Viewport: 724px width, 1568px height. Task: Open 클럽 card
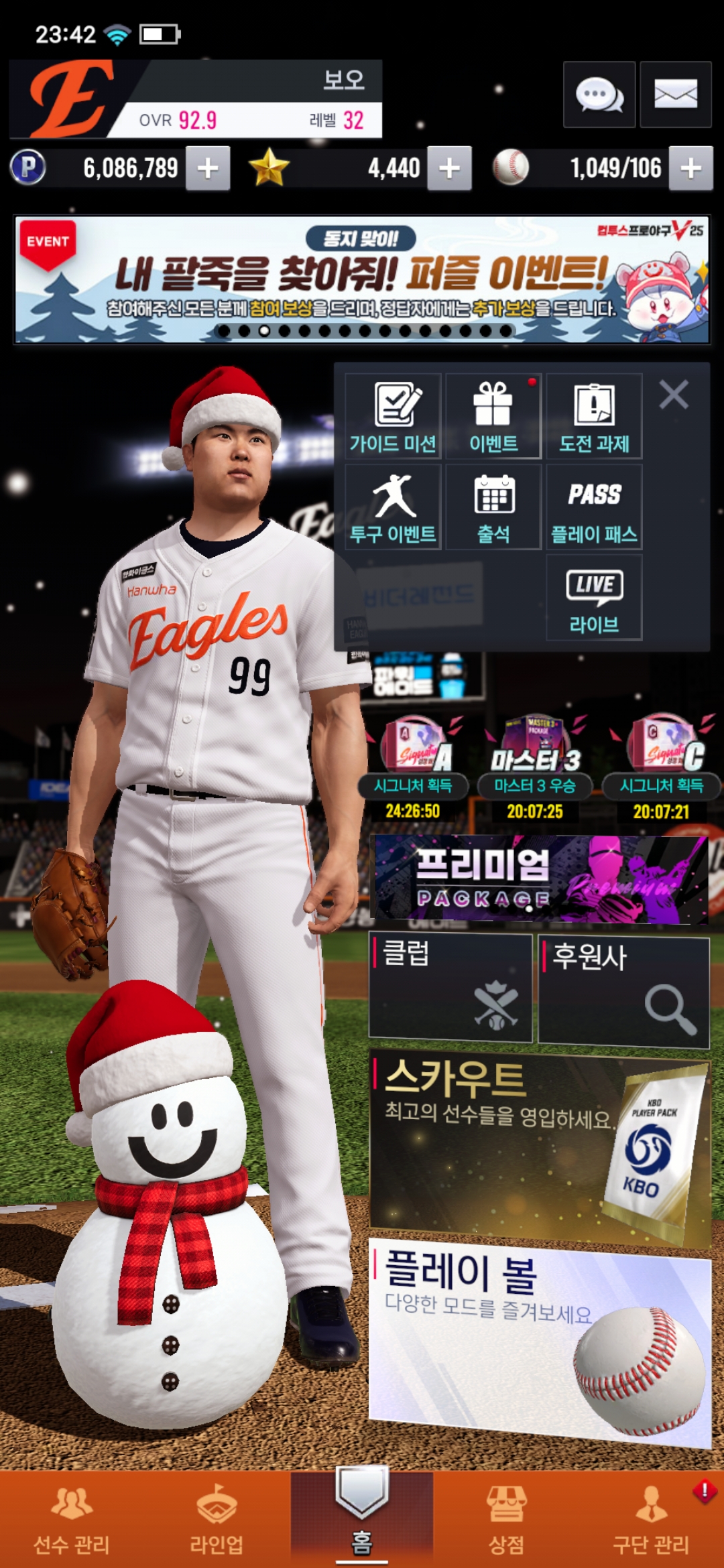tap(450, 988)
